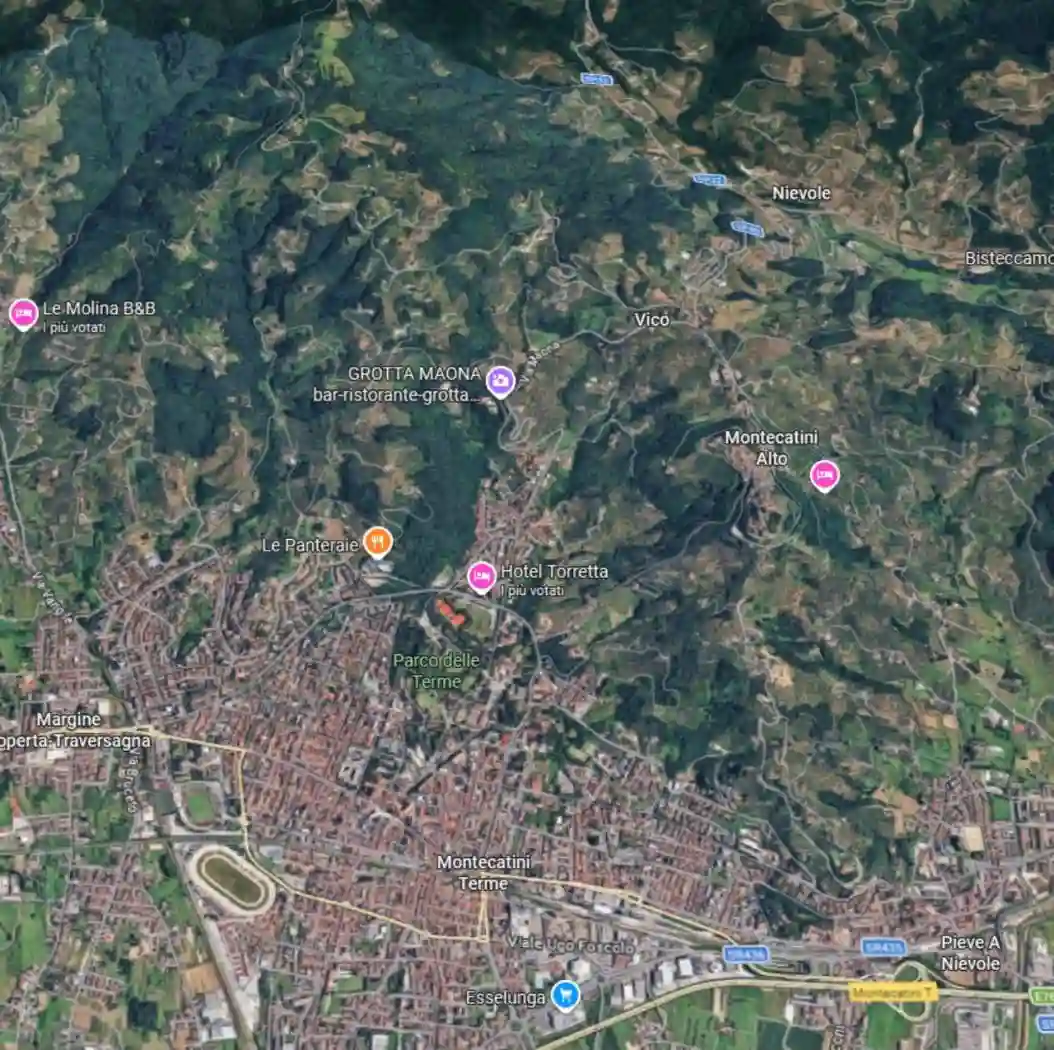Tap the Le Panteraie restaurant pin
Image resolution: width=1054 pixels, height=1050 pixels.
coord(377,542)
